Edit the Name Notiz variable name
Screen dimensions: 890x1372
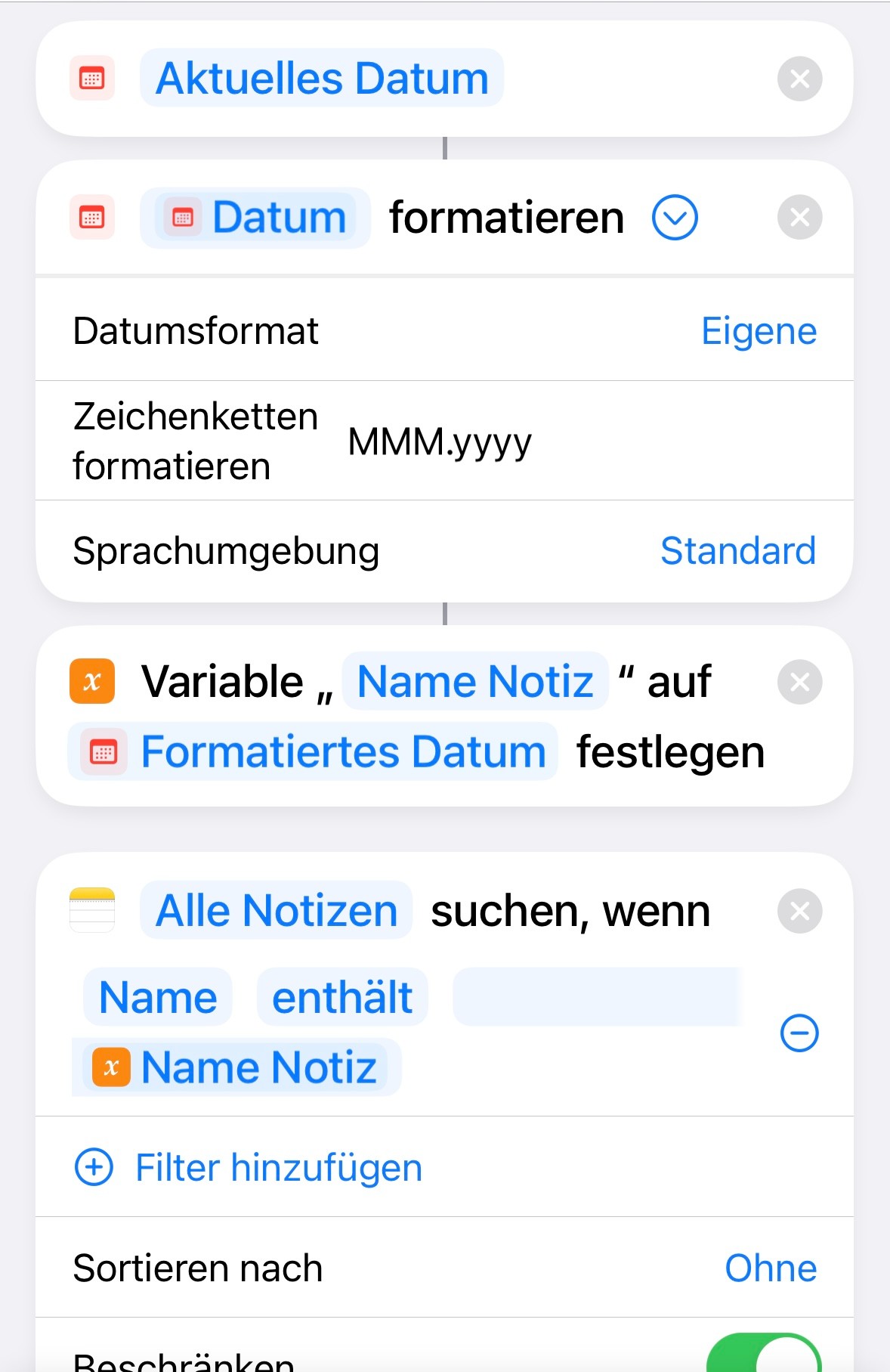coord(475,681)
